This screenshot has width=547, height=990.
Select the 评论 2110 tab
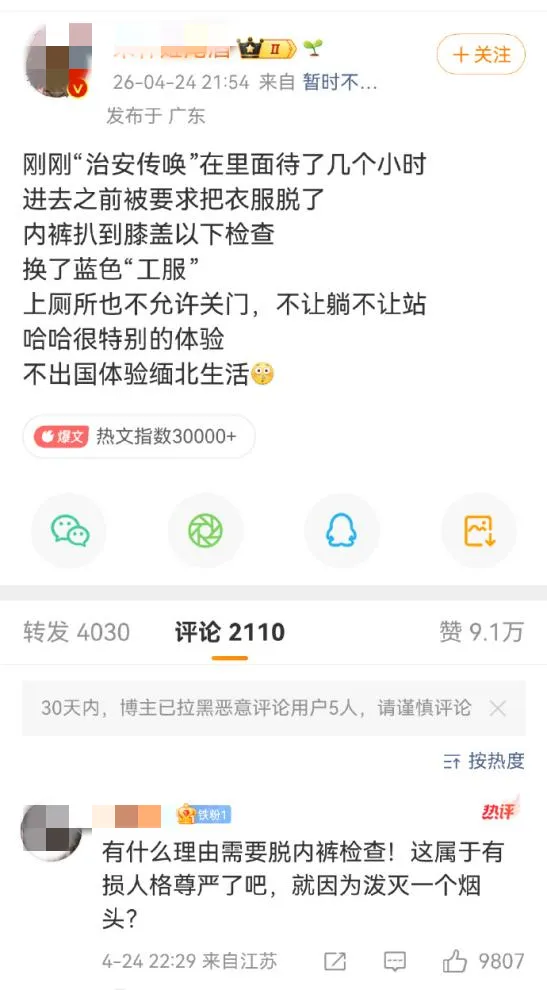coord(230,632)
